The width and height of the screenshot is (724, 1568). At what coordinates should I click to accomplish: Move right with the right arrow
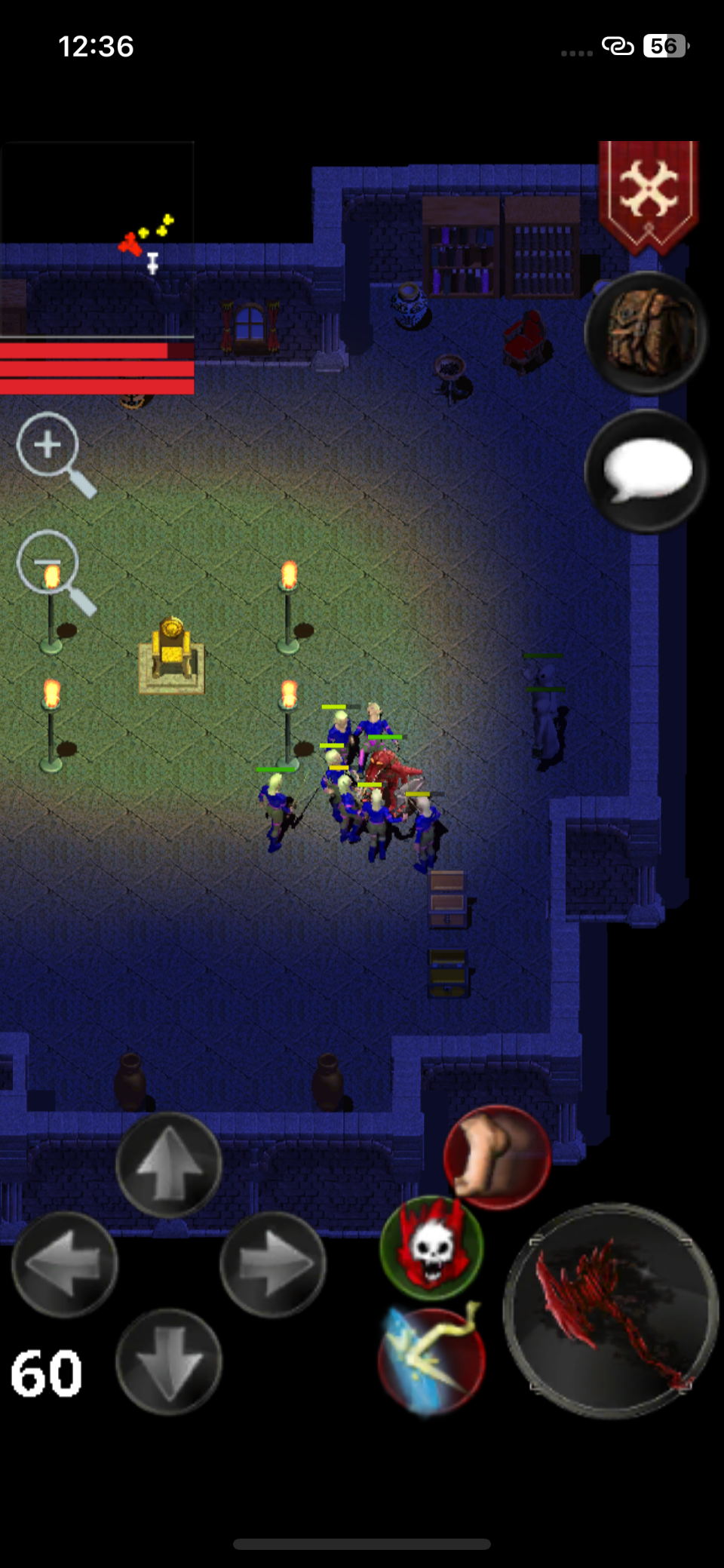pyautogui.click(x=272, y=1263)
